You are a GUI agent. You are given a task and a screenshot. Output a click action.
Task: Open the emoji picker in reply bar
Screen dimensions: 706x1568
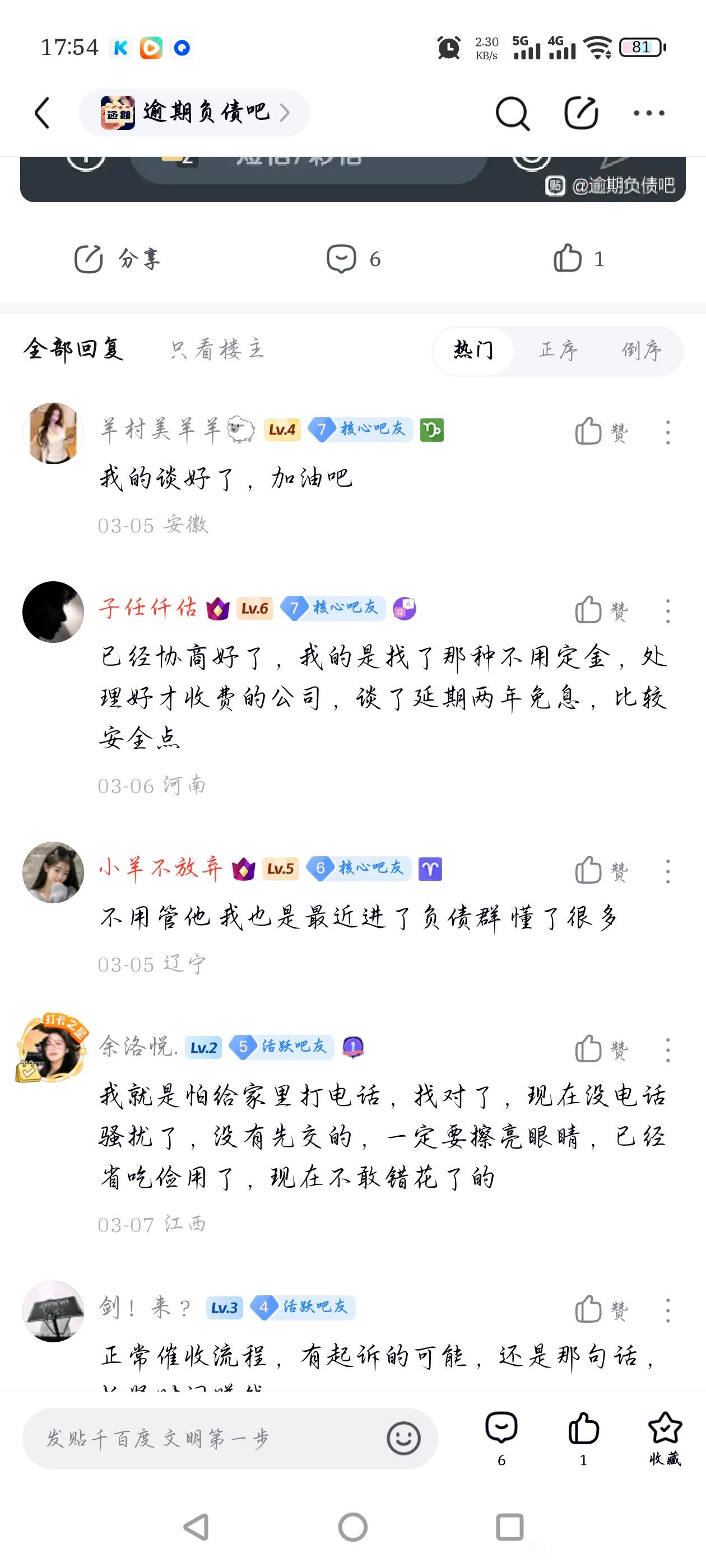tap(403, 1438)
